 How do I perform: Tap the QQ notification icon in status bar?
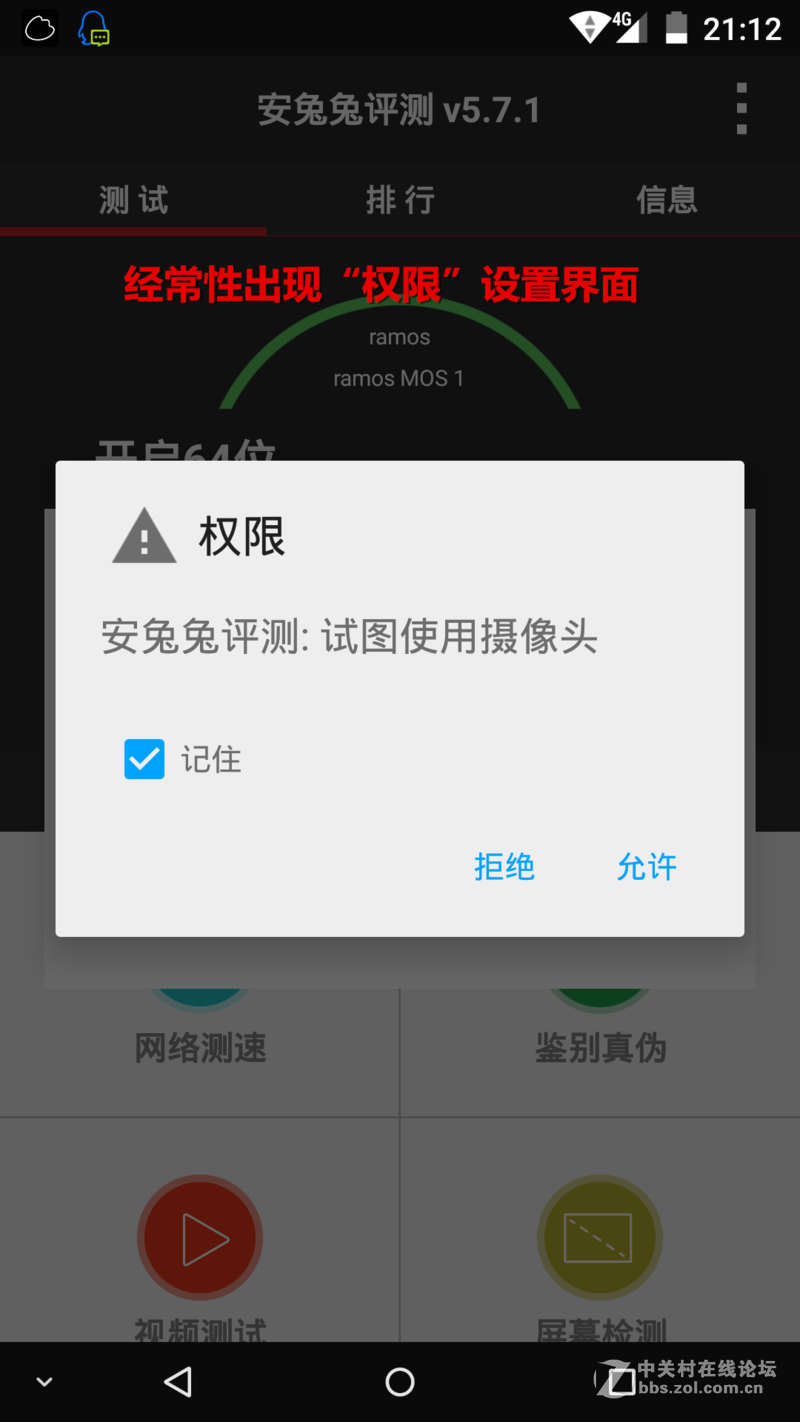tap(93, 27)
